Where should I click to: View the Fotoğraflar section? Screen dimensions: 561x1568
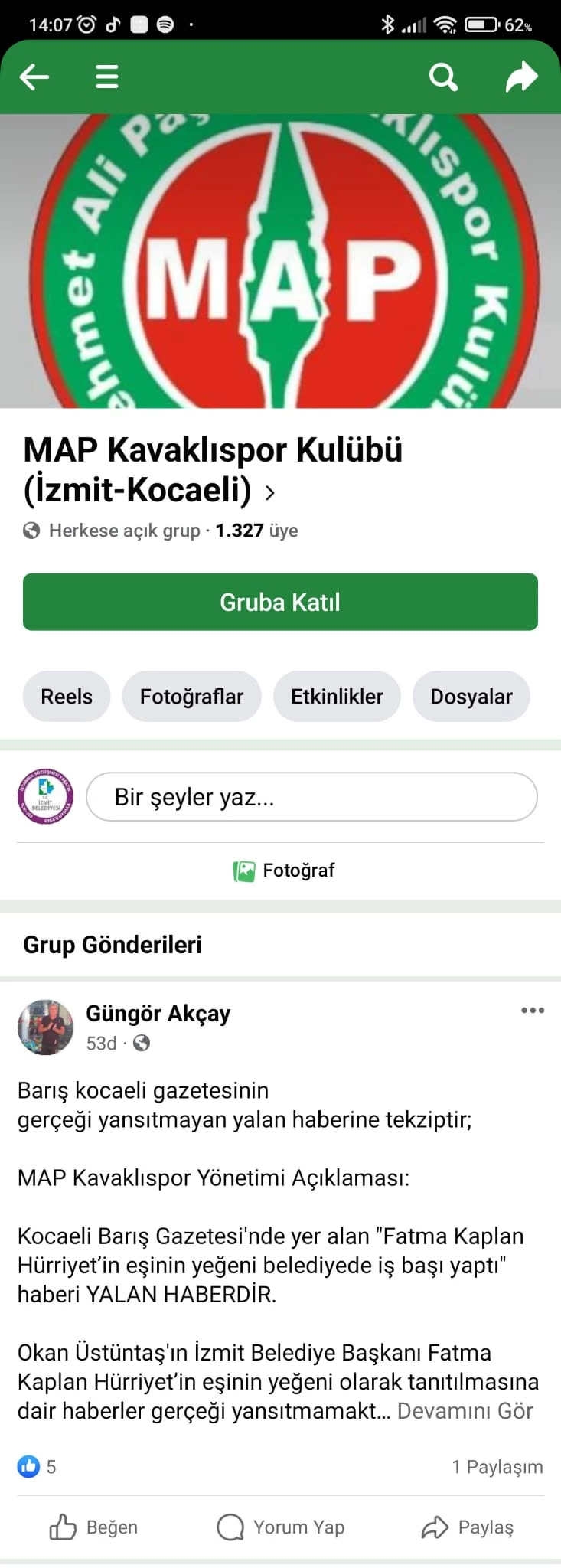[x=191, y=697]
